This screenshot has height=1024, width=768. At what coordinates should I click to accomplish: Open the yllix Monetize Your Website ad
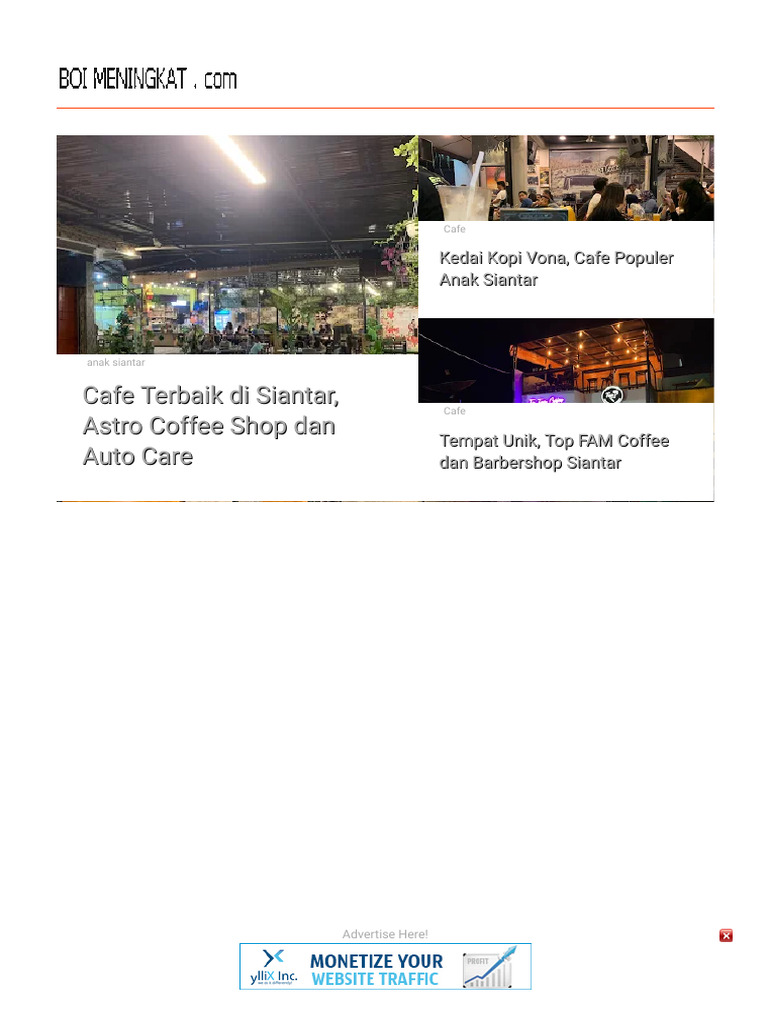[x=385, y=967]
